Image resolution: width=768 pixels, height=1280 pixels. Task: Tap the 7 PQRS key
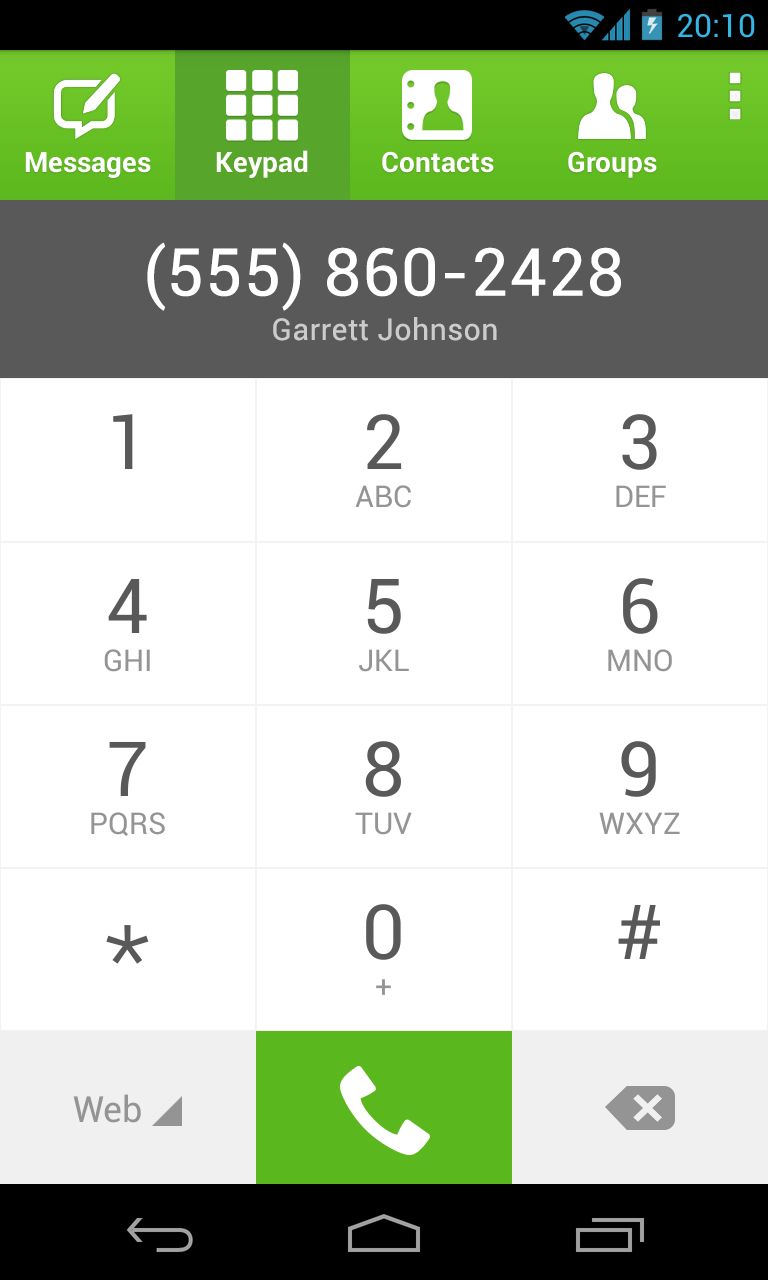click(x=127, y=787)
